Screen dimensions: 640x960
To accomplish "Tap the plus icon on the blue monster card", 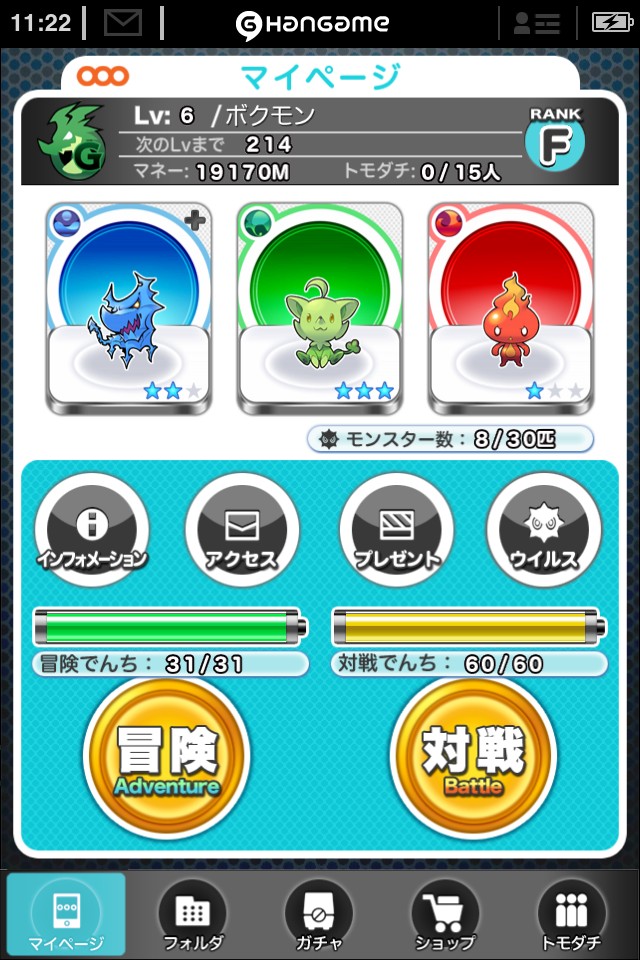I will [194, 221].
